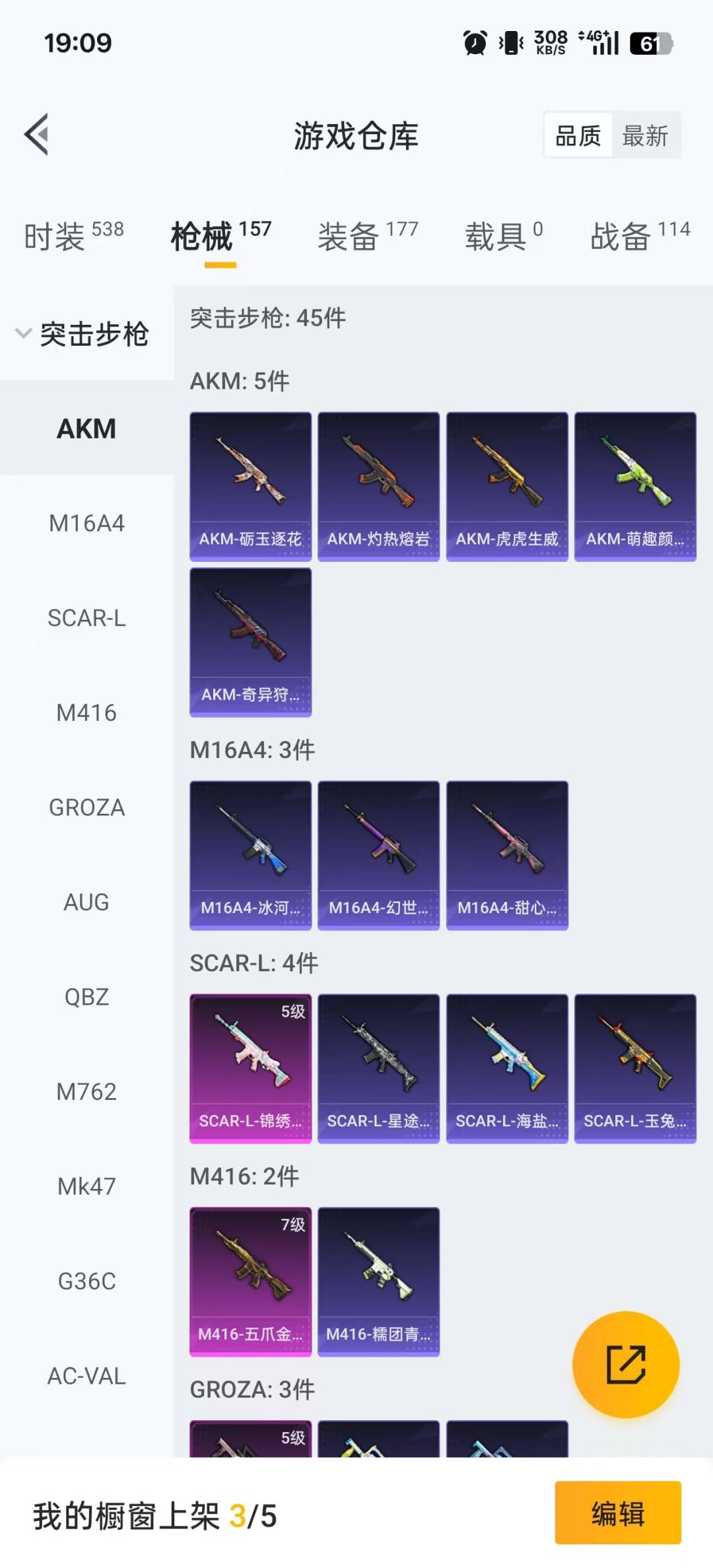Sort the warehouse by 品质
Viewport: 713px width, 1568px height.
(578, 136)
